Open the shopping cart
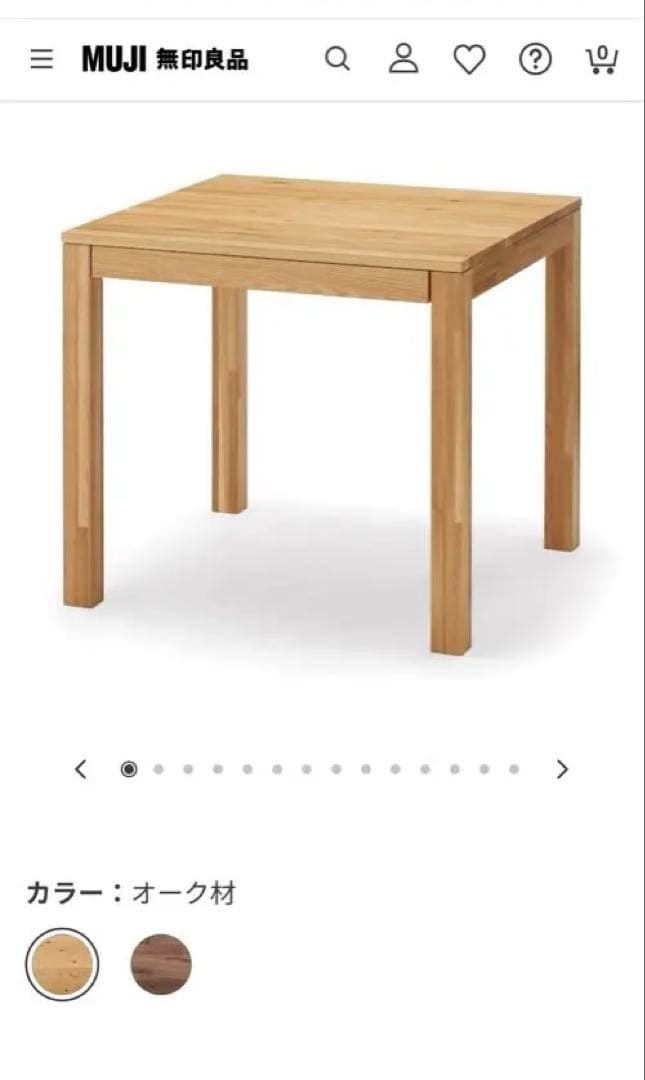The image size is (645, 1080). pyautogui.click(x=600, y=59)
